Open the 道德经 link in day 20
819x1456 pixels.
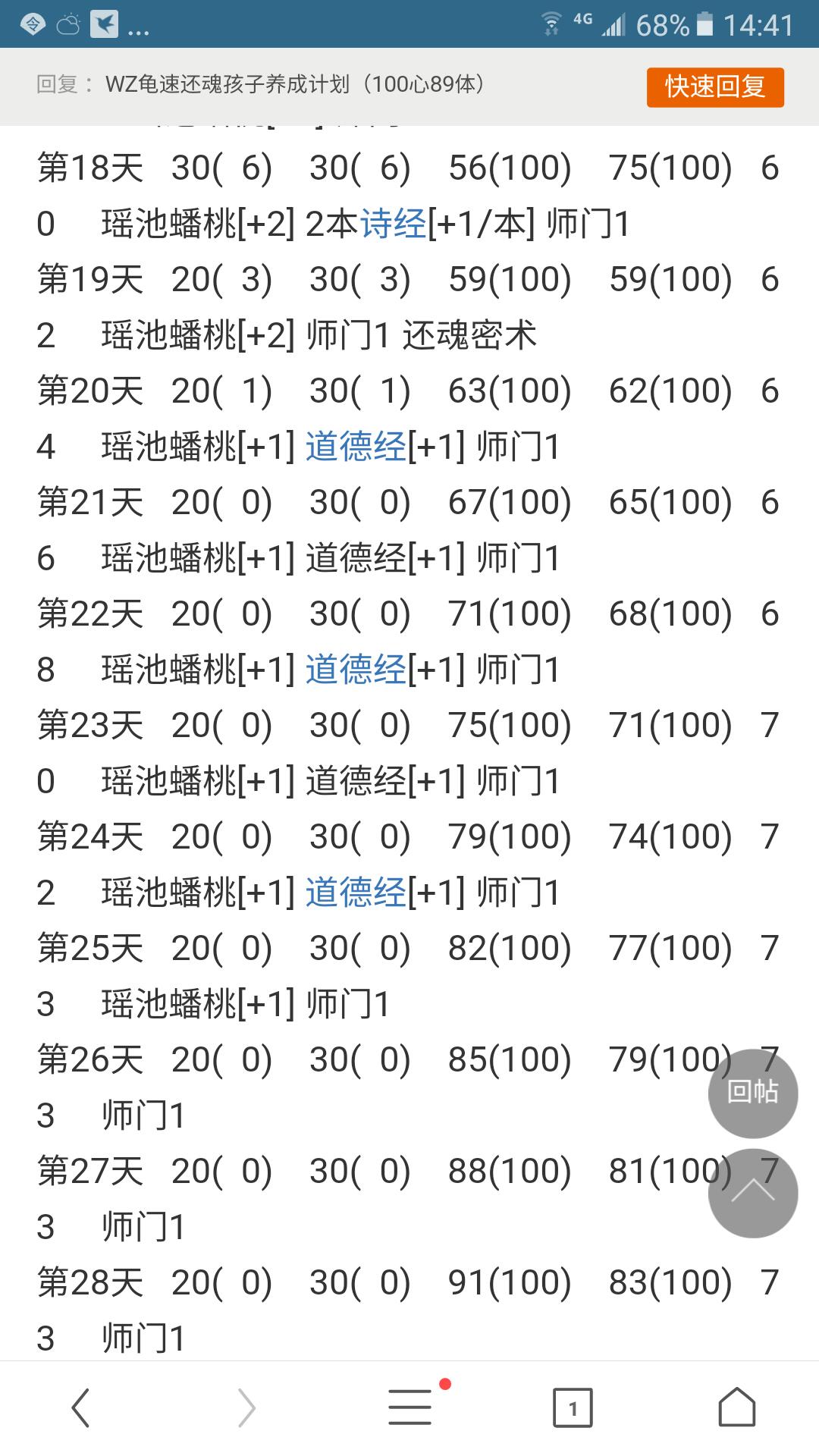pos(356,447)
